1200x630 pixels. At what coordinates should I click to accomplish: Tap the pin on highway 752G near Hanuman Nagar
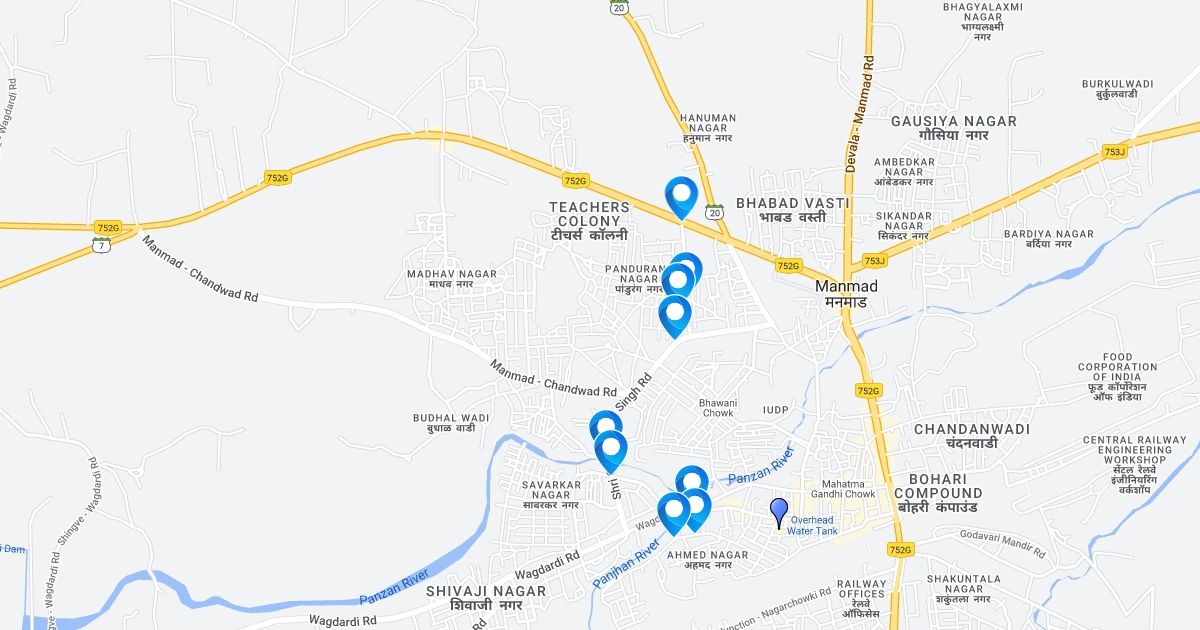pyautogui.click(x=681, y=194)
